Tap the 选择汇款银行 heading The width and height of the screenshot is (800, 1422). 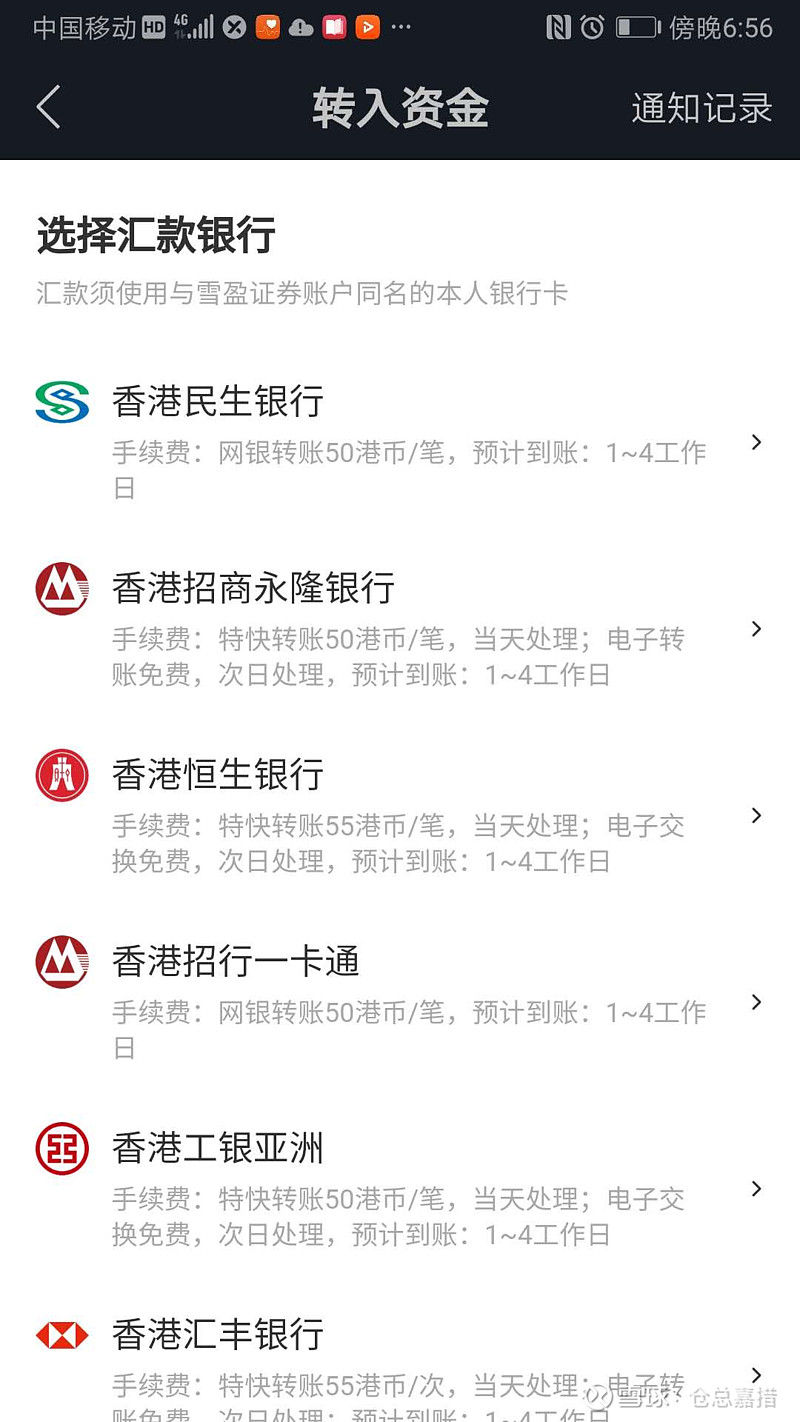(154, 237)
